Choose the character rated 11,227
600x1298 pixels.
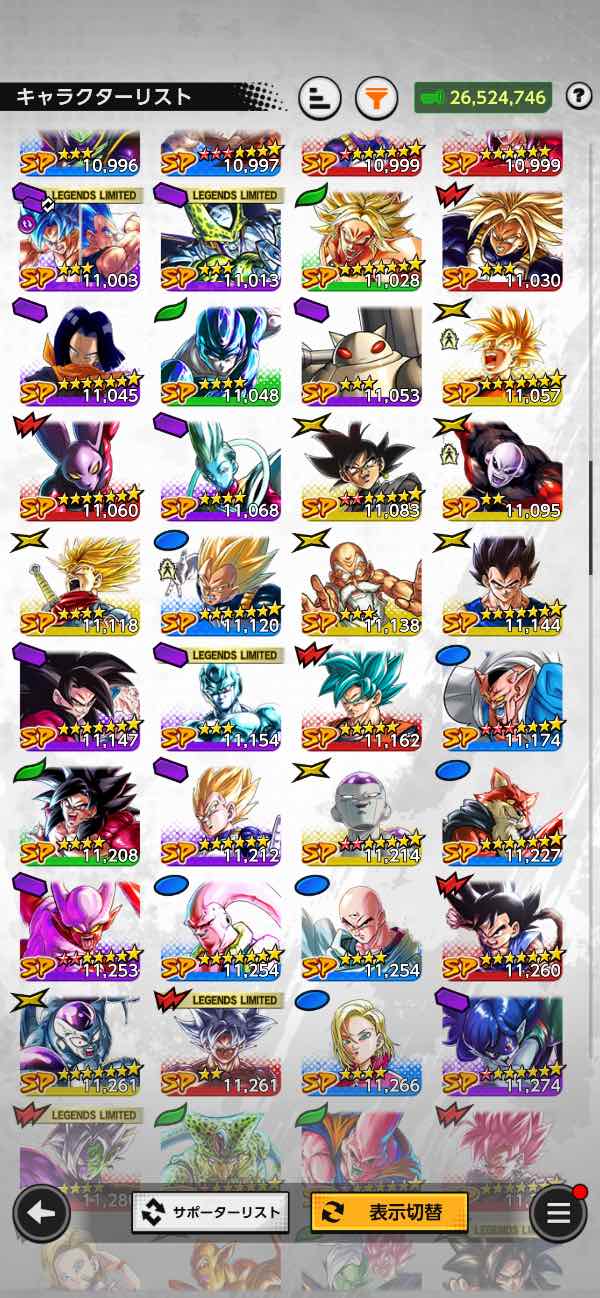tap(503, 815)
